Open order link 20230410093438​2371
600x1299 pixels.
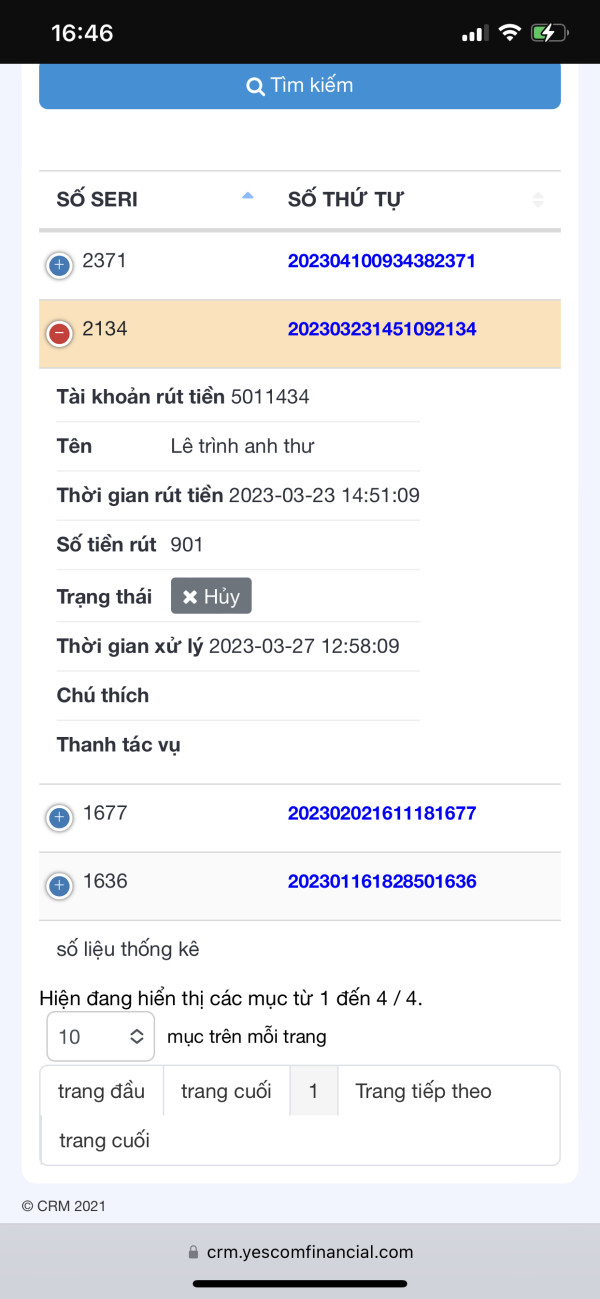pos(381,261)
